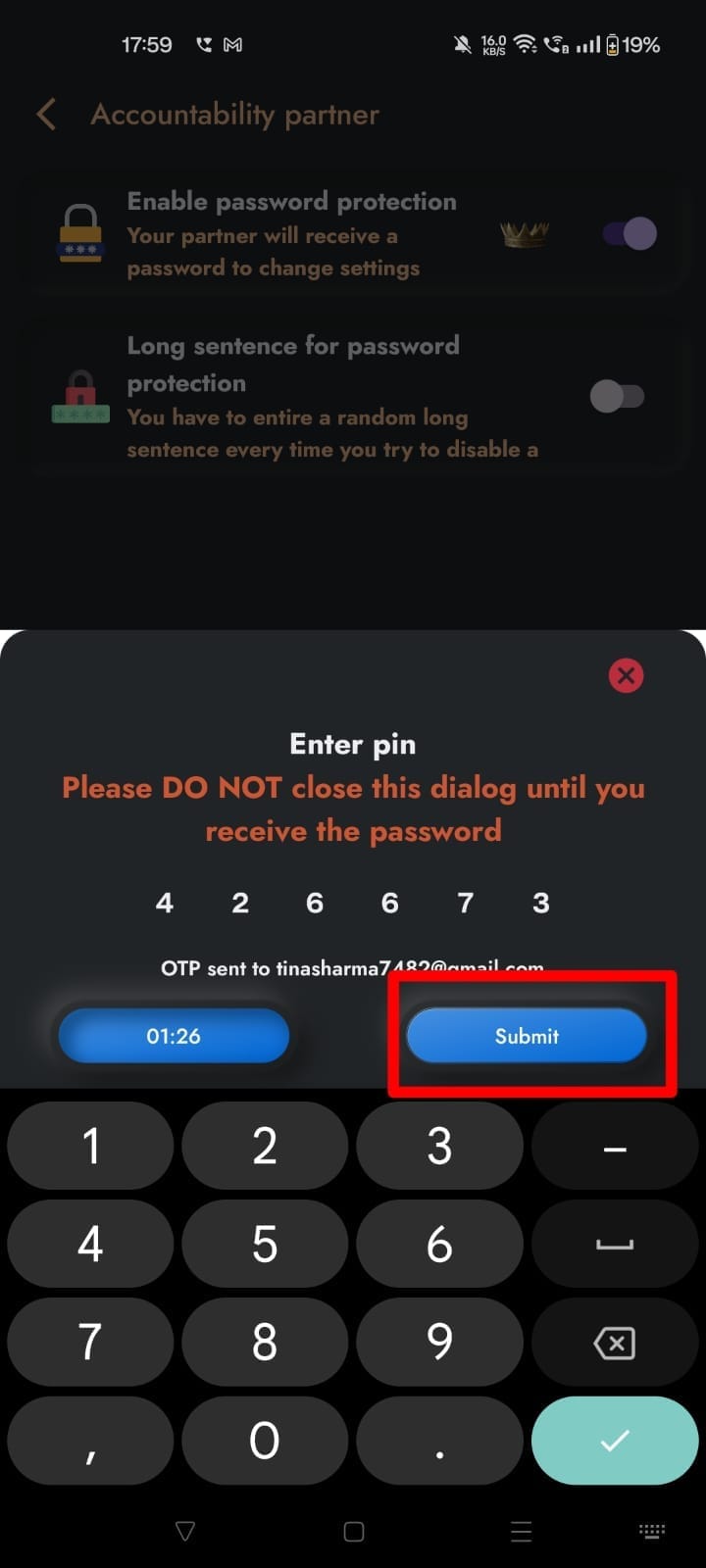The height and width of the screenshot is (1568, 706).
Task: Type digit 5 on the keypad
Action: [x=265, y=1244]
